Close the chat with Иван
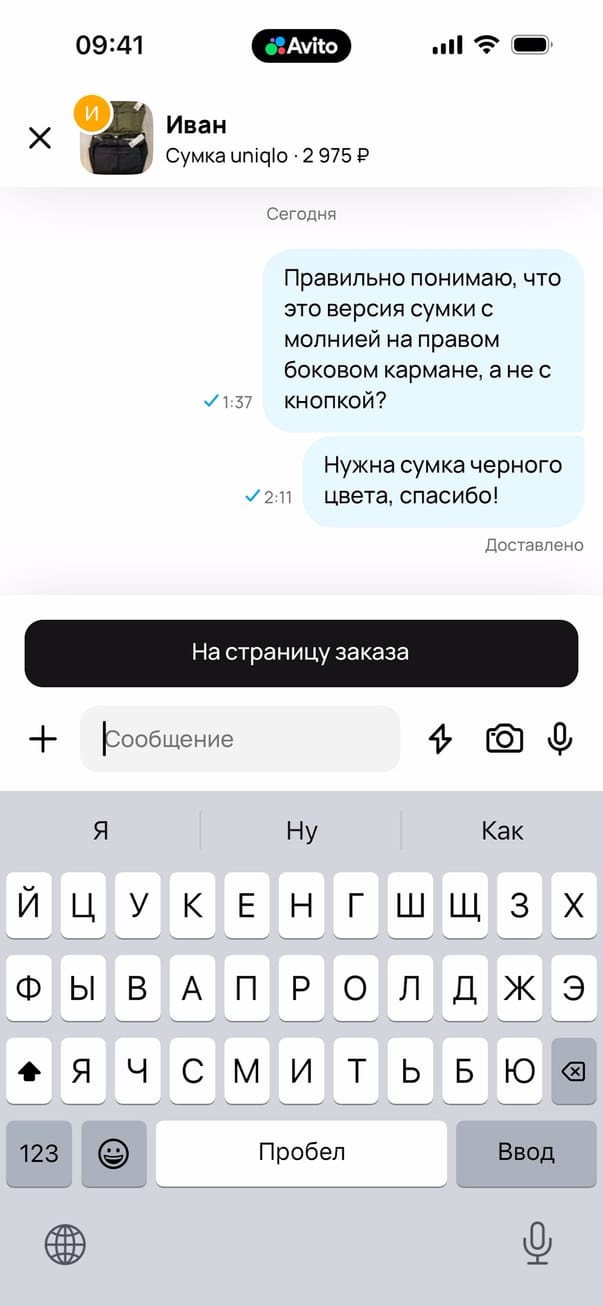The width and height of the screenshot is (603, 1306). [40, 138]
